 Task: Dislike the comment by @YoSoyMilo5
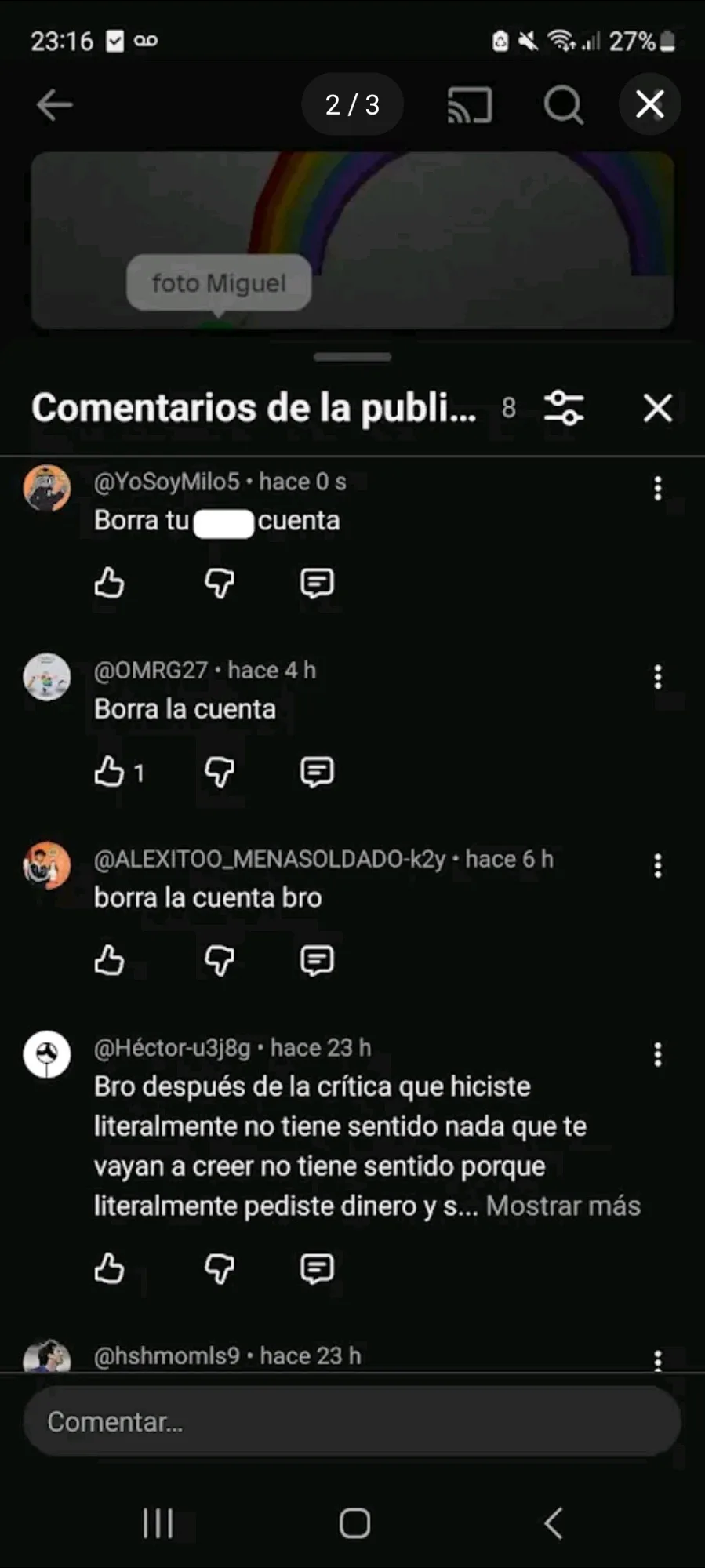pyautogui.click(x=219, y=583)
